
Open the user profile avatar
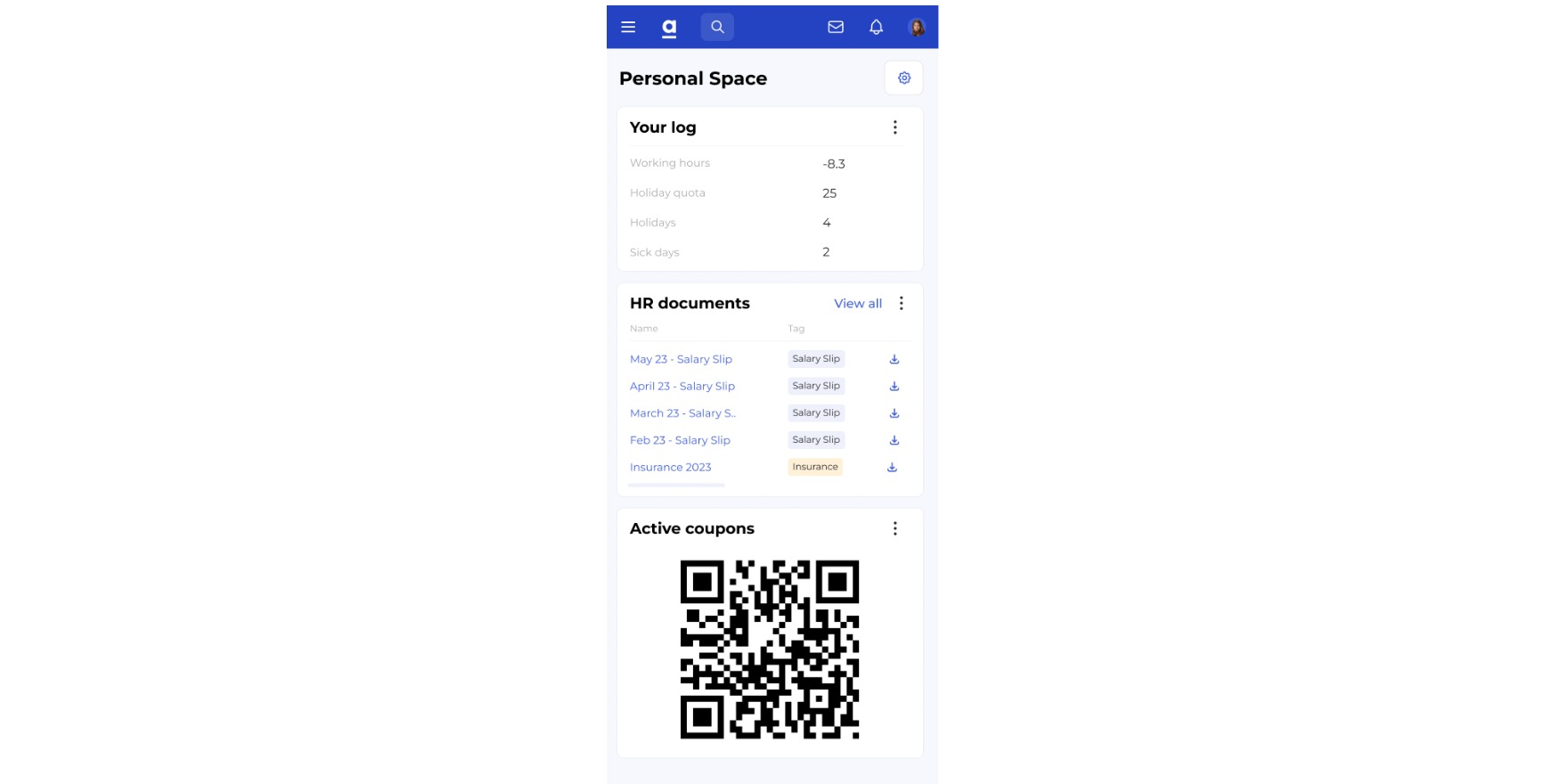[x=917, y=28]
